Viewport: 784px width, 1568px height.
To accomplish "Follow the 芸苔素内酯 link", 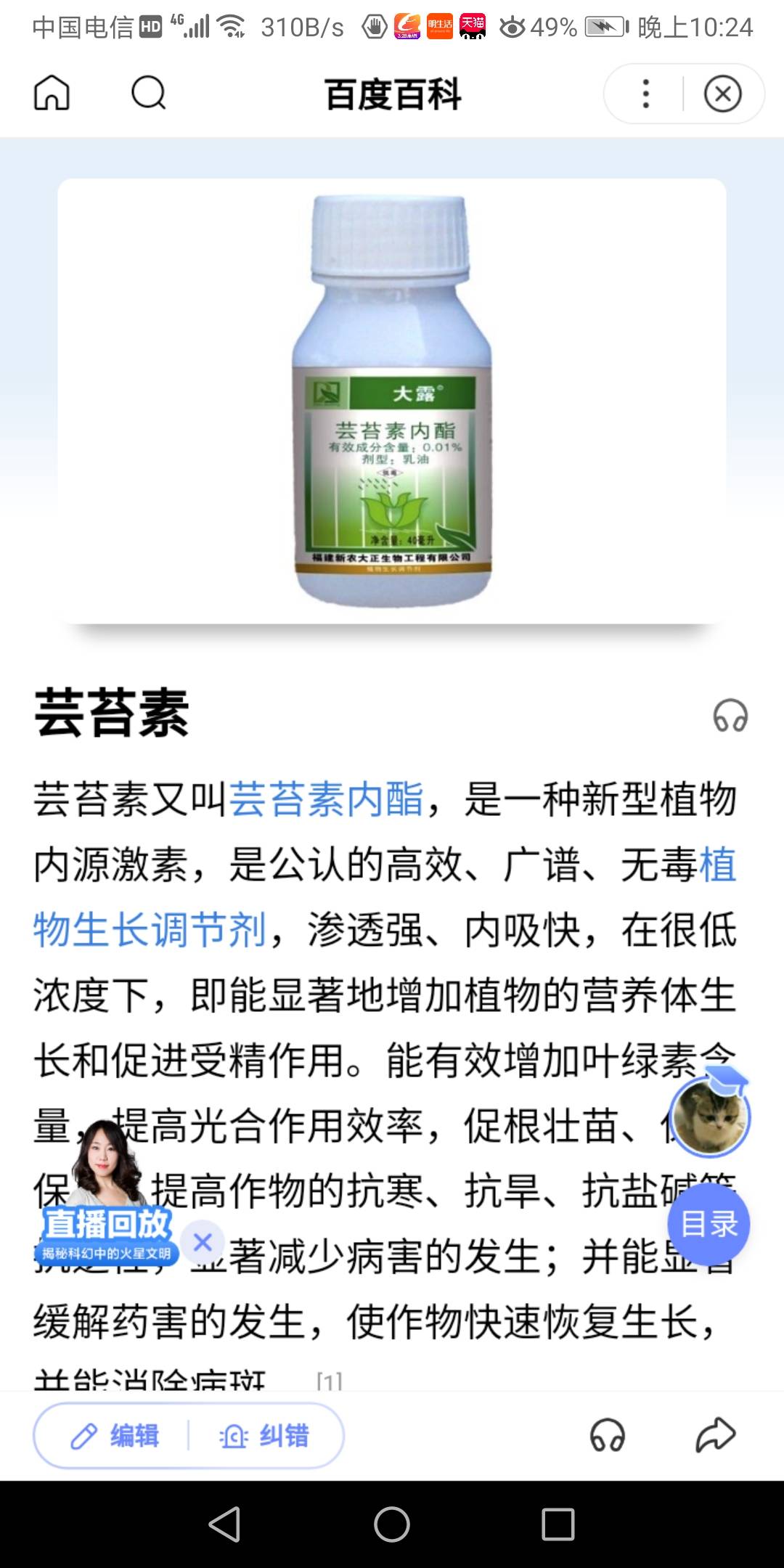I will 326,799.
